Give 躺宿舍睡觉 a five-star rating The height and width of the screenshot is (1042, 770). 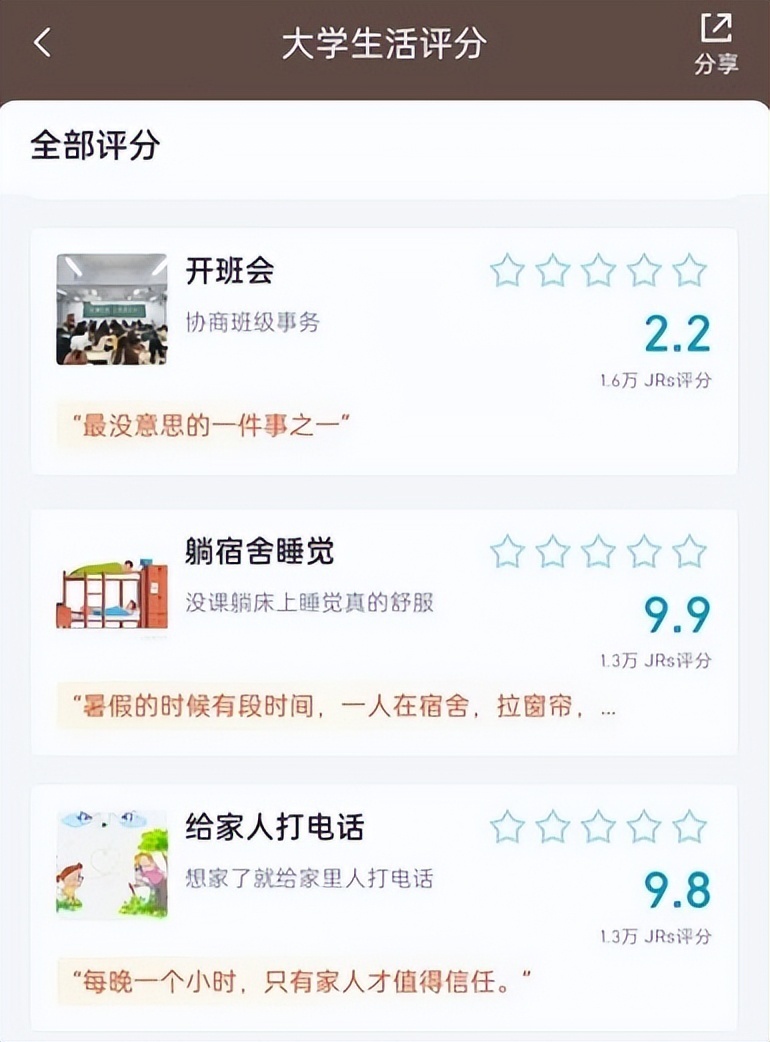click(x=689, y=551)
